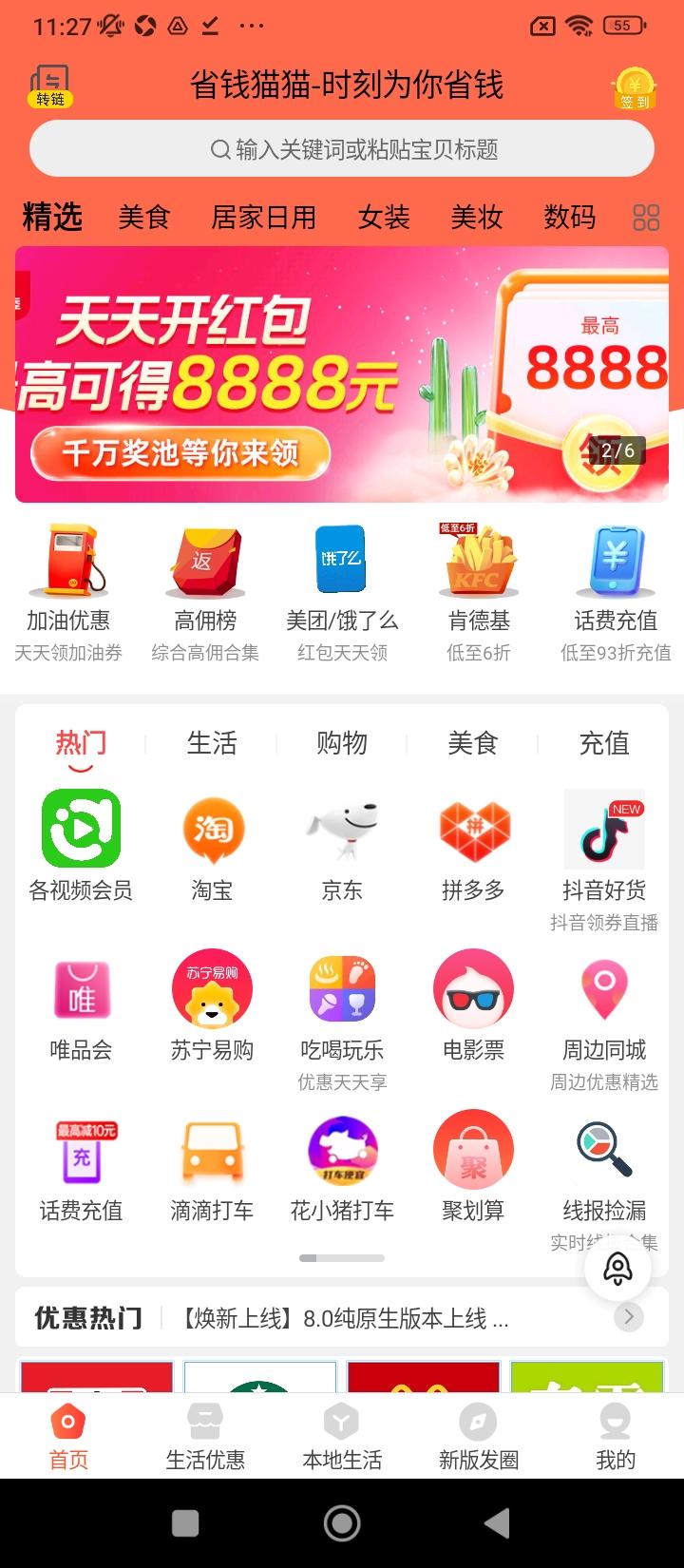Open Taobao from the shopping grid
Viewport: 684px width, 1568px height.
coord(212,846)
